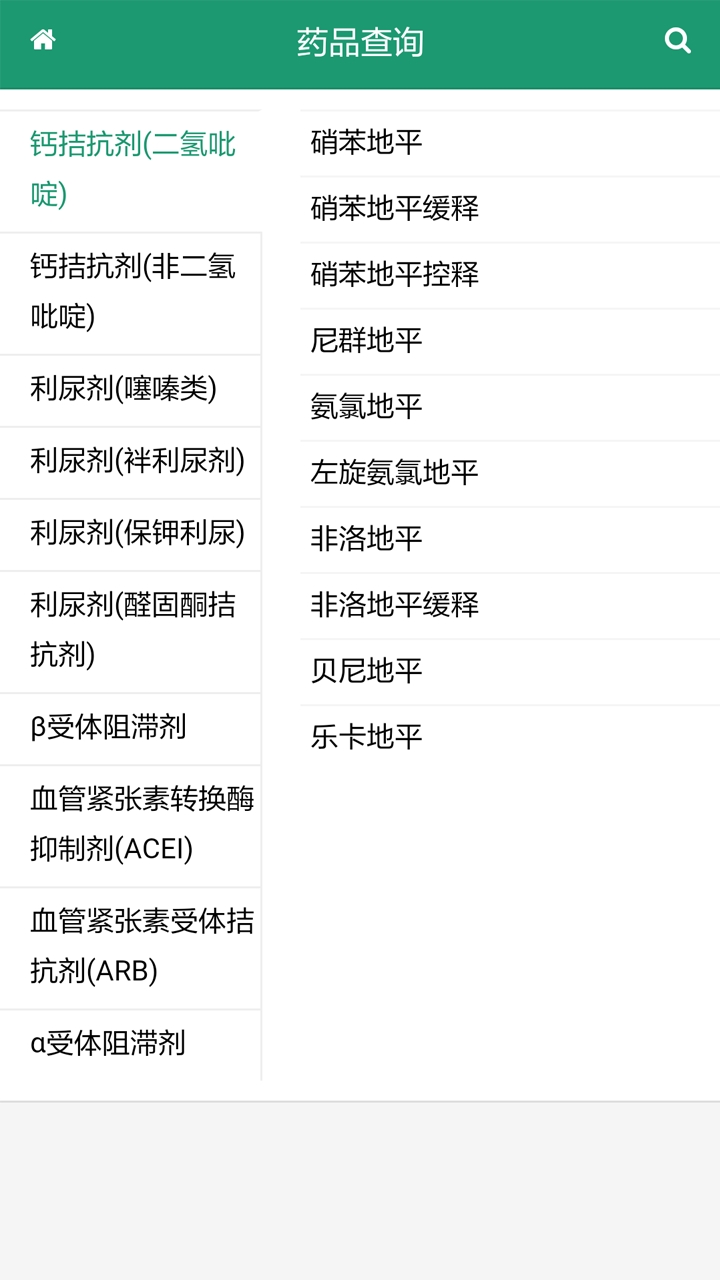
Task: Open the 利尿剂(醛固酮拮抗剂) category
Action: [x=130, y=631]
